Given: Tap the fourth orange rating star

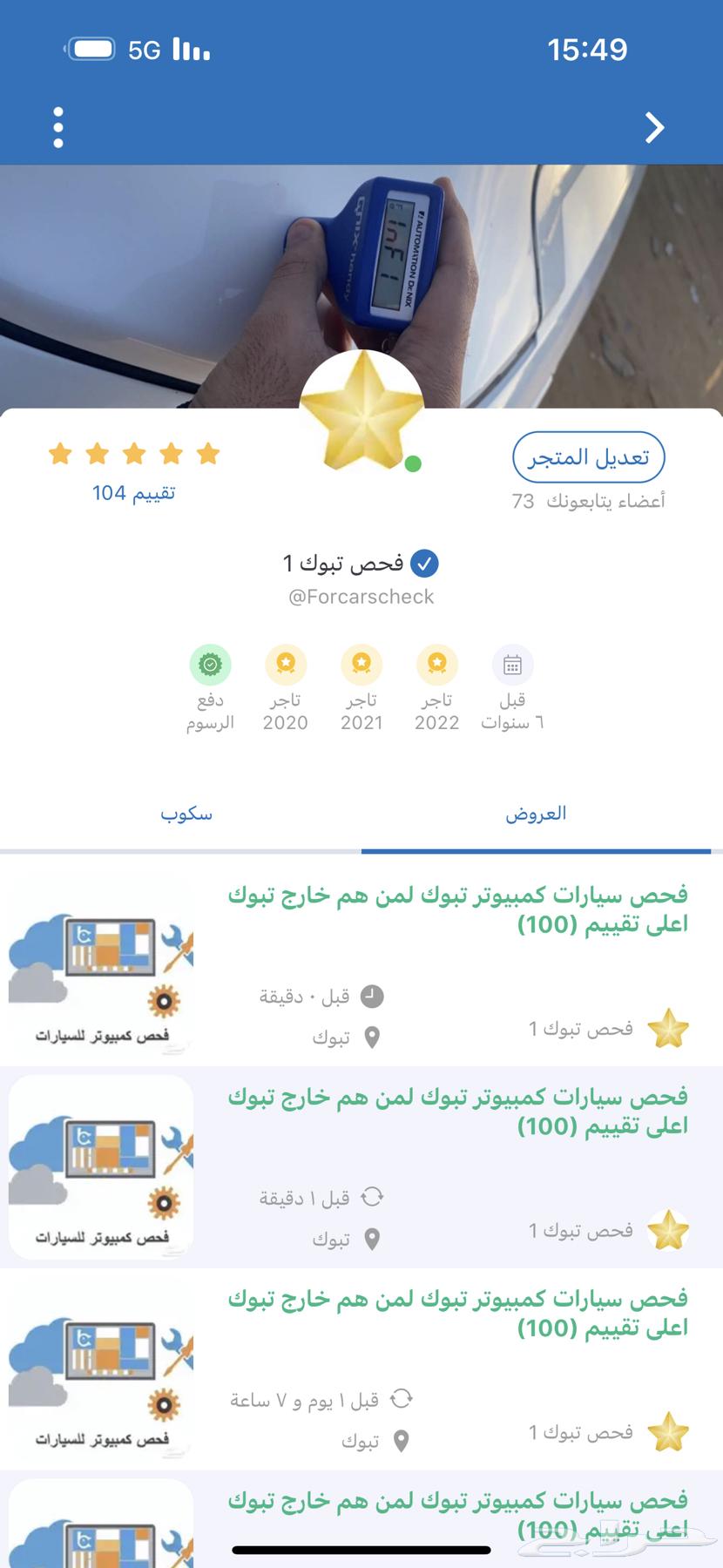Looking at the screenshot, I should coord(171,454).
